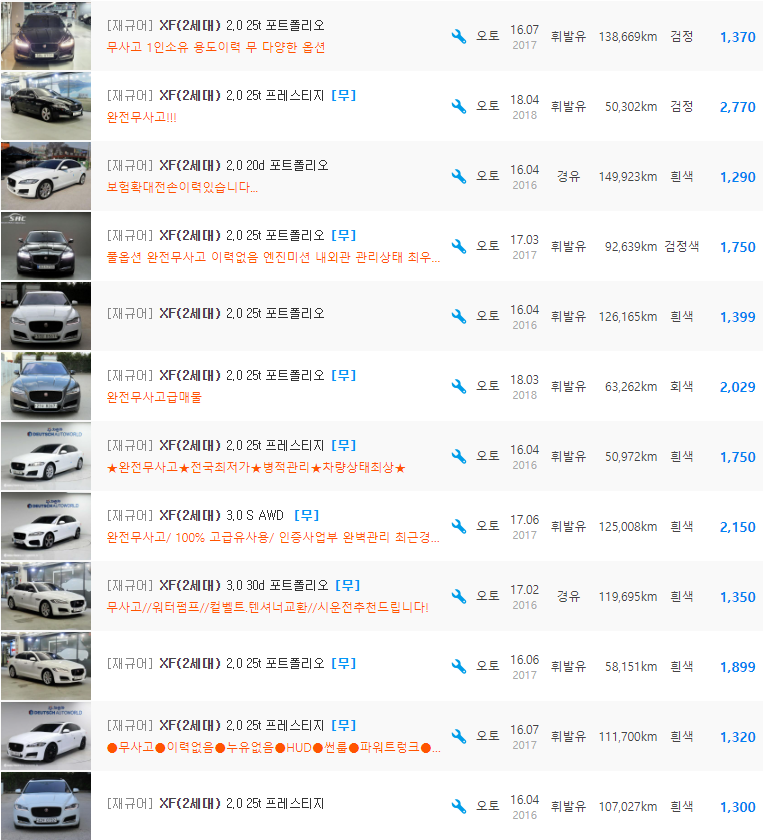Click 오토 label on the 58,151km listing

[x=487, y=666]
